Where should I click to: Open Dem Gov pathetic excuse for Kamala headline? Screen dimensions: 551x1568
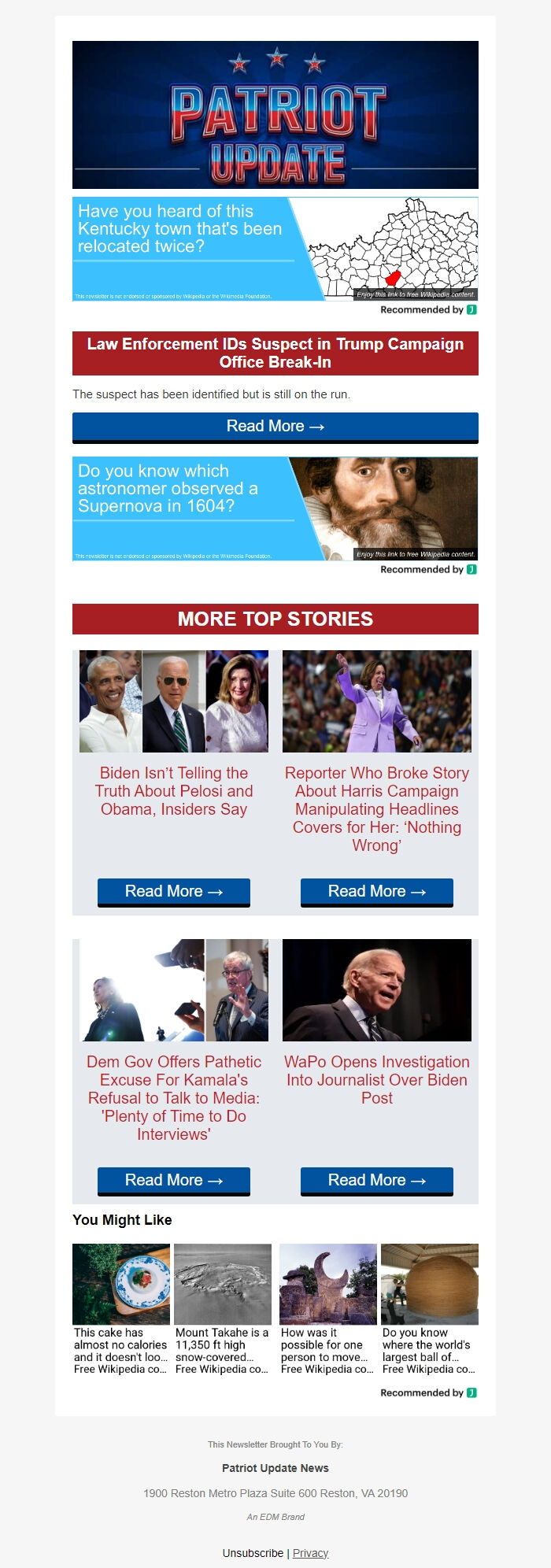[x=174, y=1098]
